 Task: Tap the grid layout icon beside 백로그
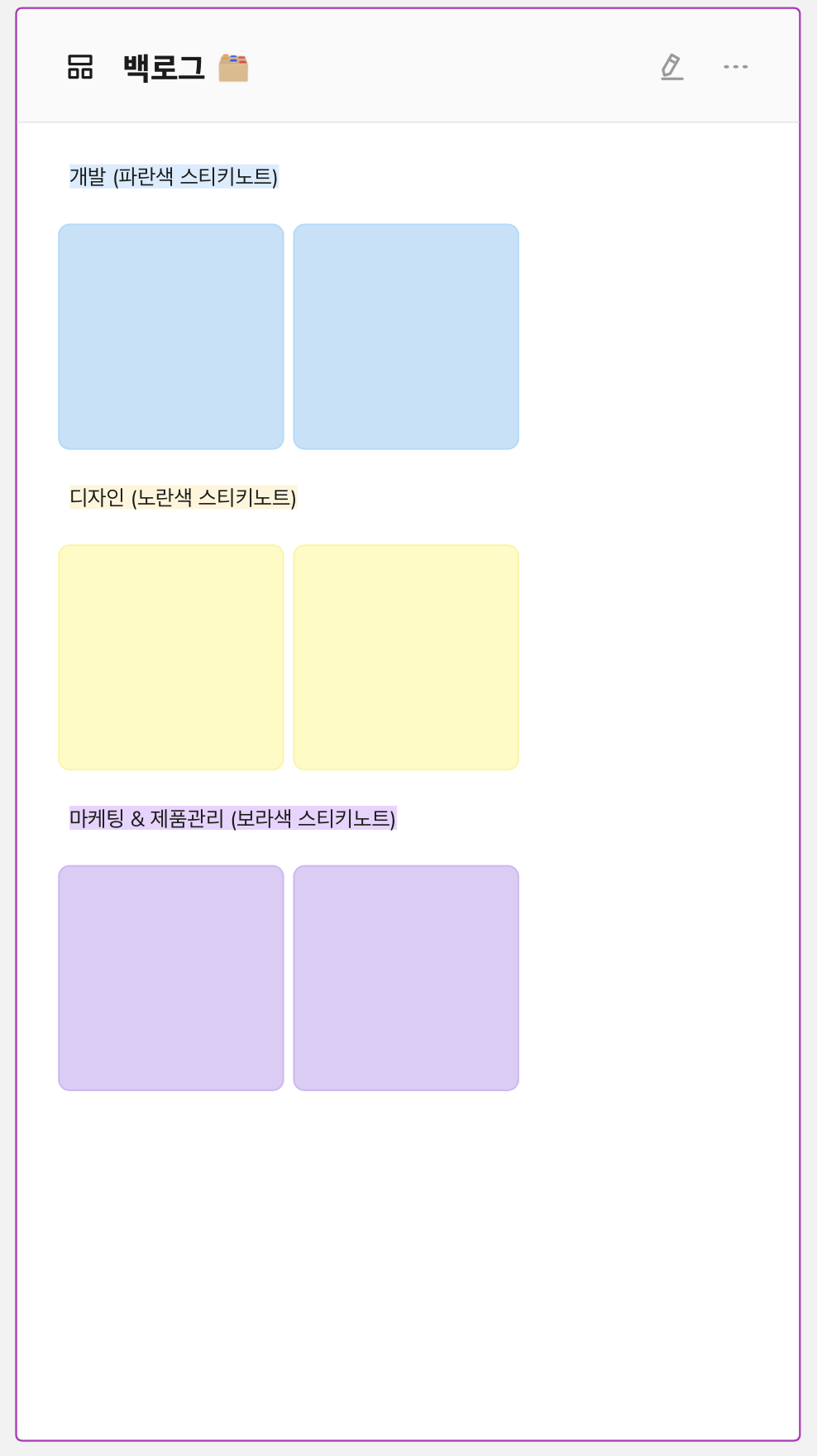pos(80,67)
